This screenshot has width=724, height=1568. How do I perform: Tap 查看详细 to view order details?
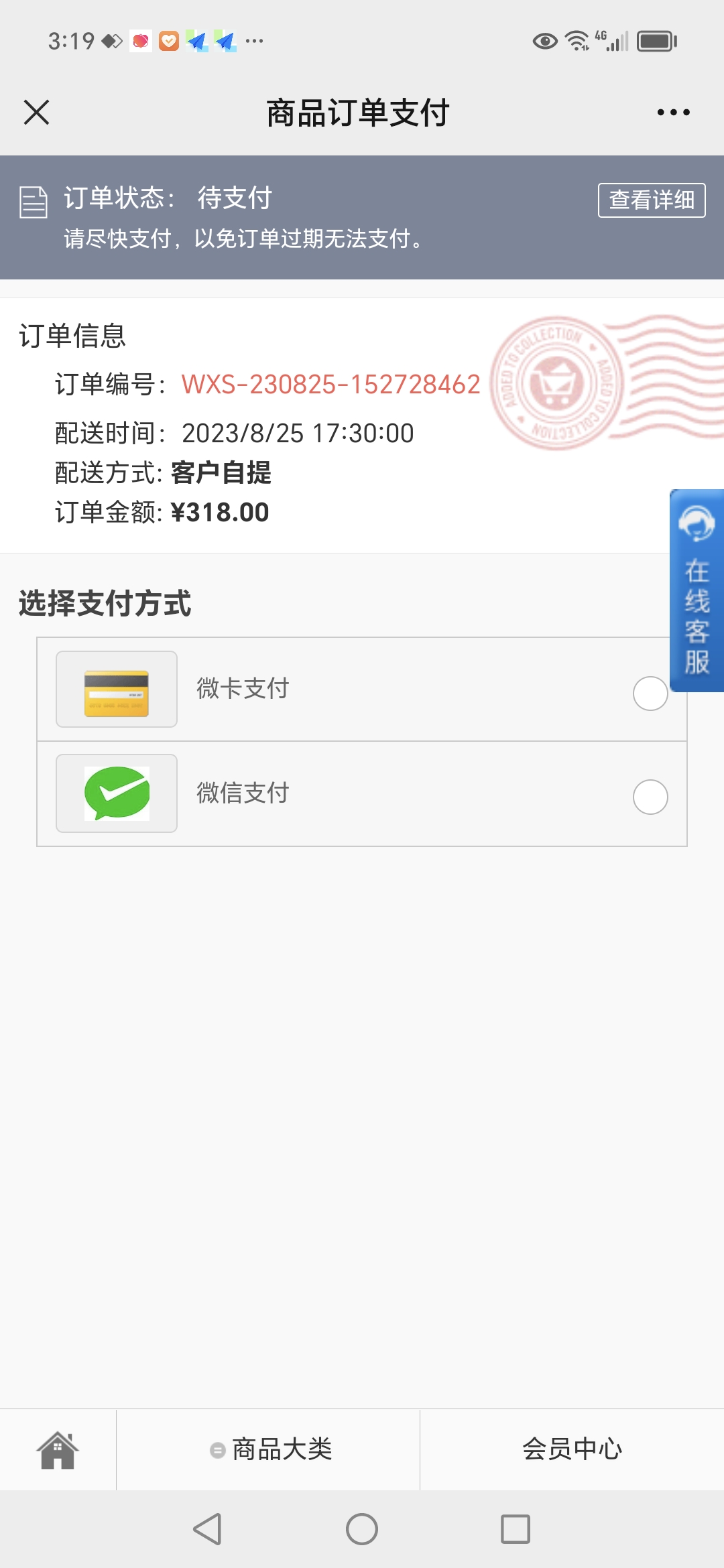[652, 200]
